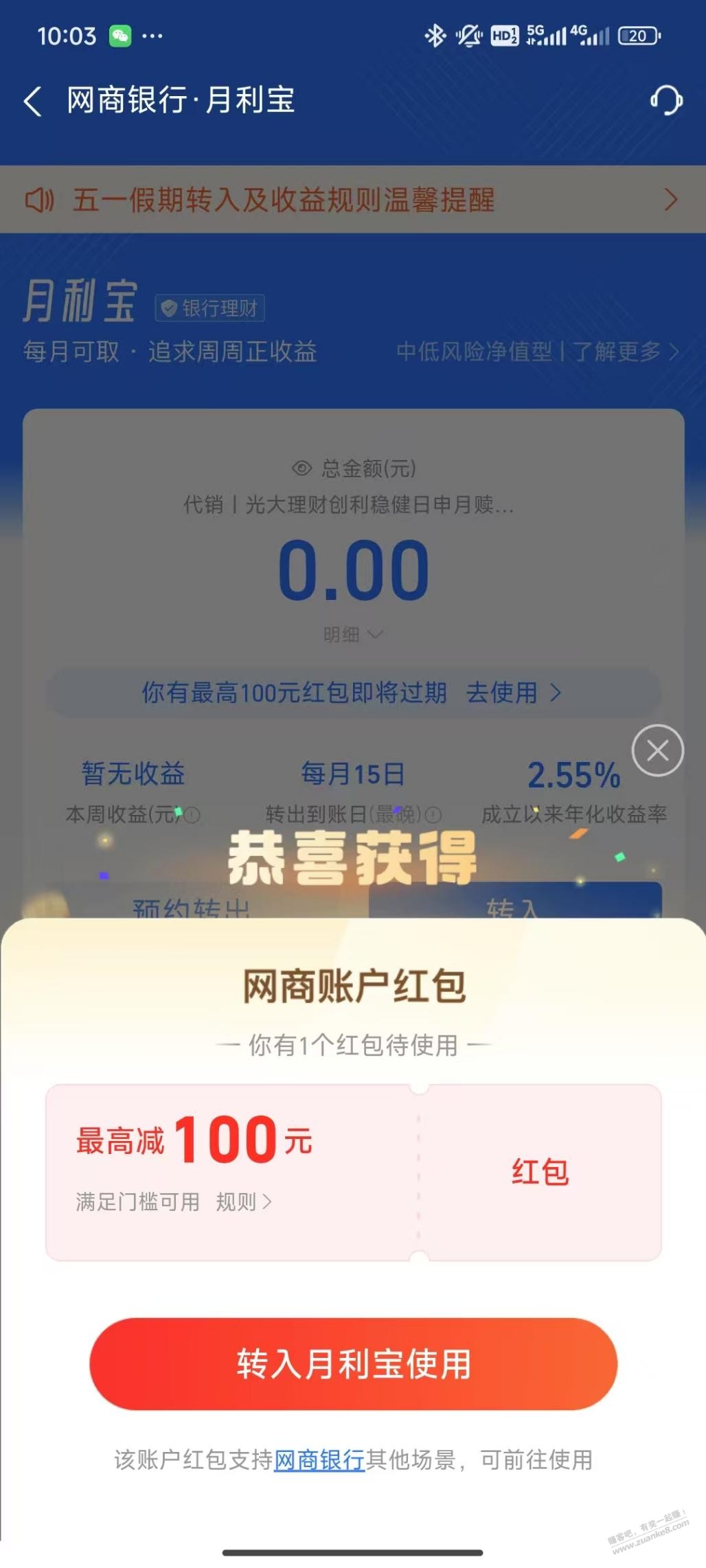This screenshot has height=1568, width=706.
Task: Open customer service headset icon
Action: [x=665, y=101]
